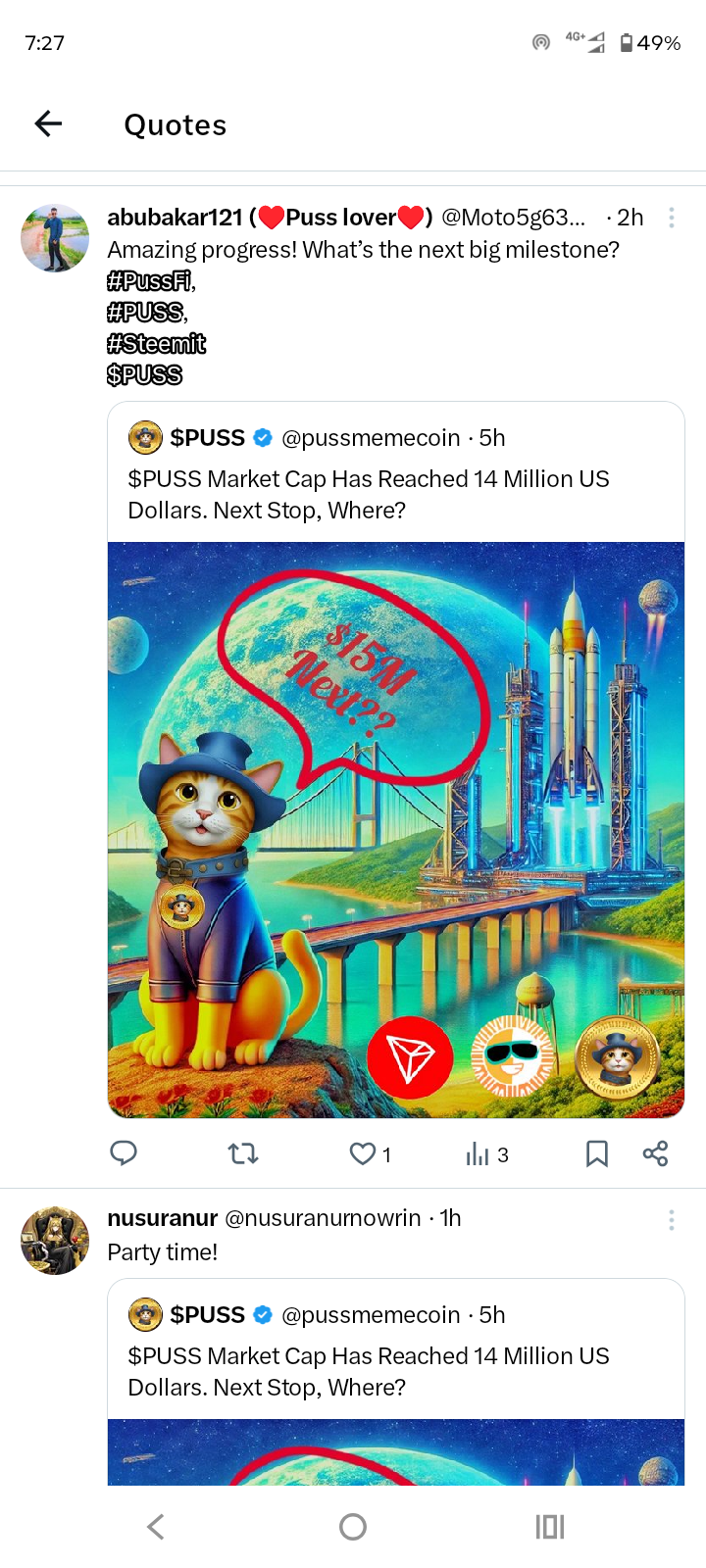The width and height of the screenshot is (706, 1568).
Task: Open the system recent apps view
Action: point(549,1526)
